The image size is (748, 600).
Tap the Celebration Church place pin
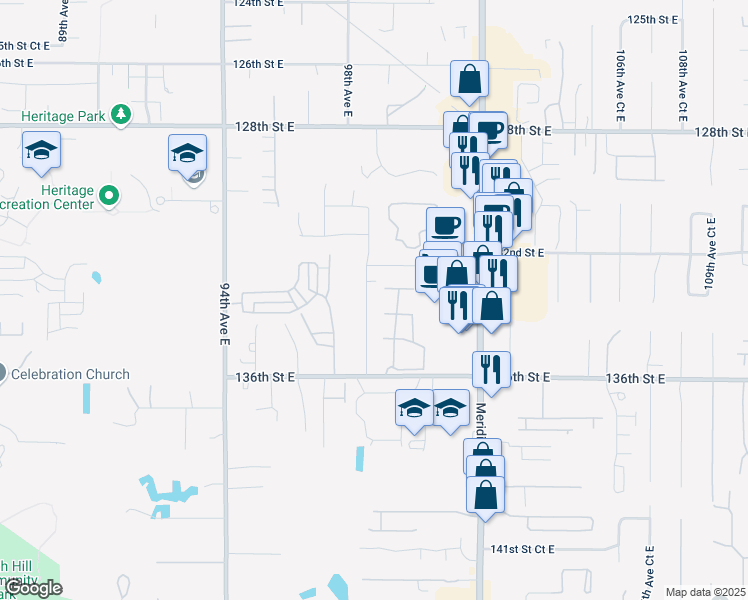[x=2, y=372]
